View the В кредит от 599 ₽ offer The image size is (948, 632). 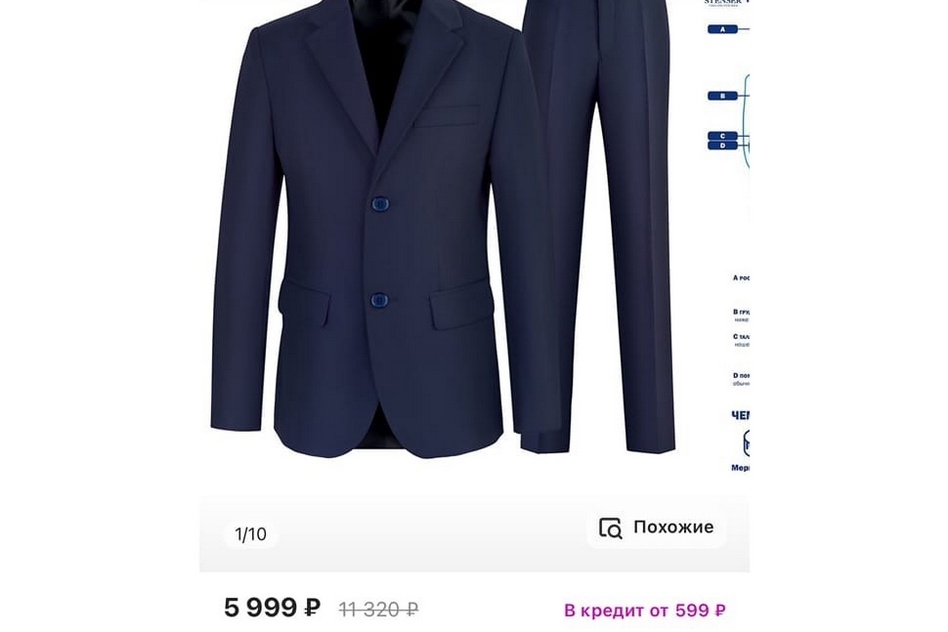(644, 610)
